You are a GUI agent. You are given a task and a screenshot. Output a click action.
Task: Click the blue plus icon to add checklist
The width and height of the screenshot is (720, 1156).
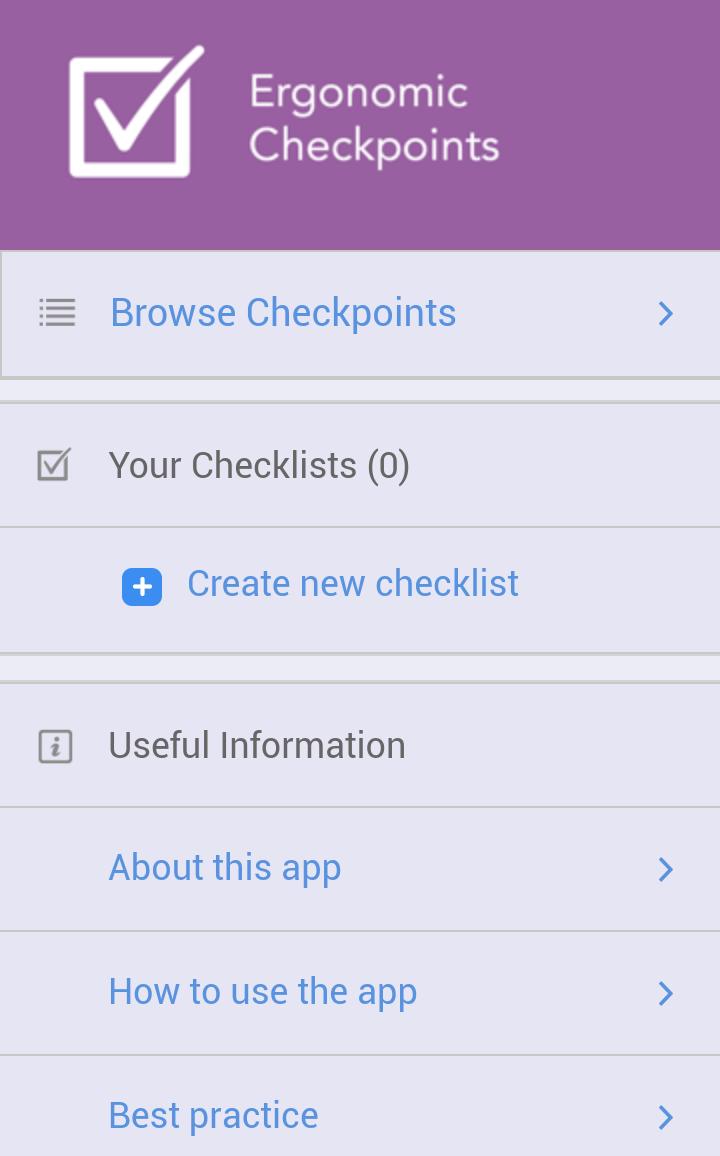141,587
